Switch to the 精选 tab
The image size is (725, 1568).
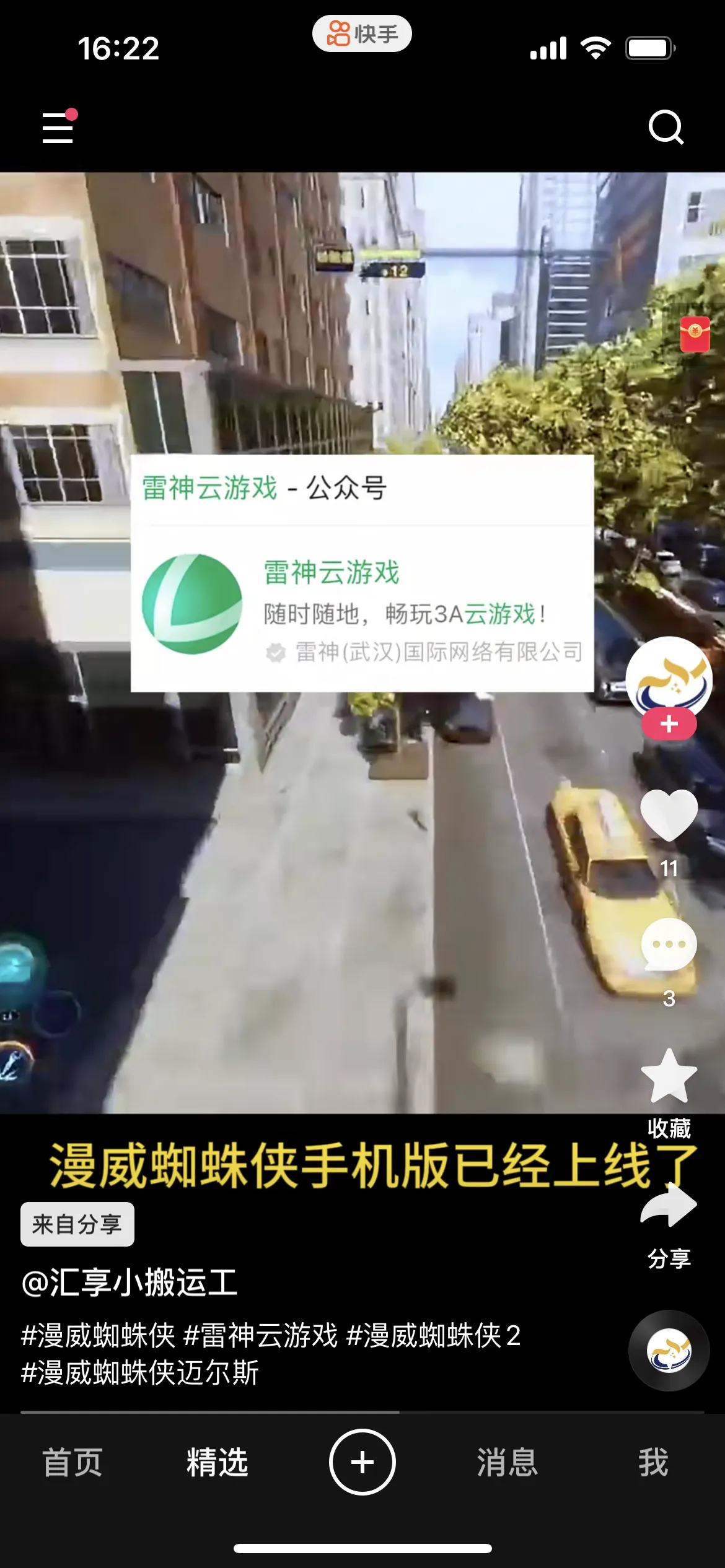217,1463
